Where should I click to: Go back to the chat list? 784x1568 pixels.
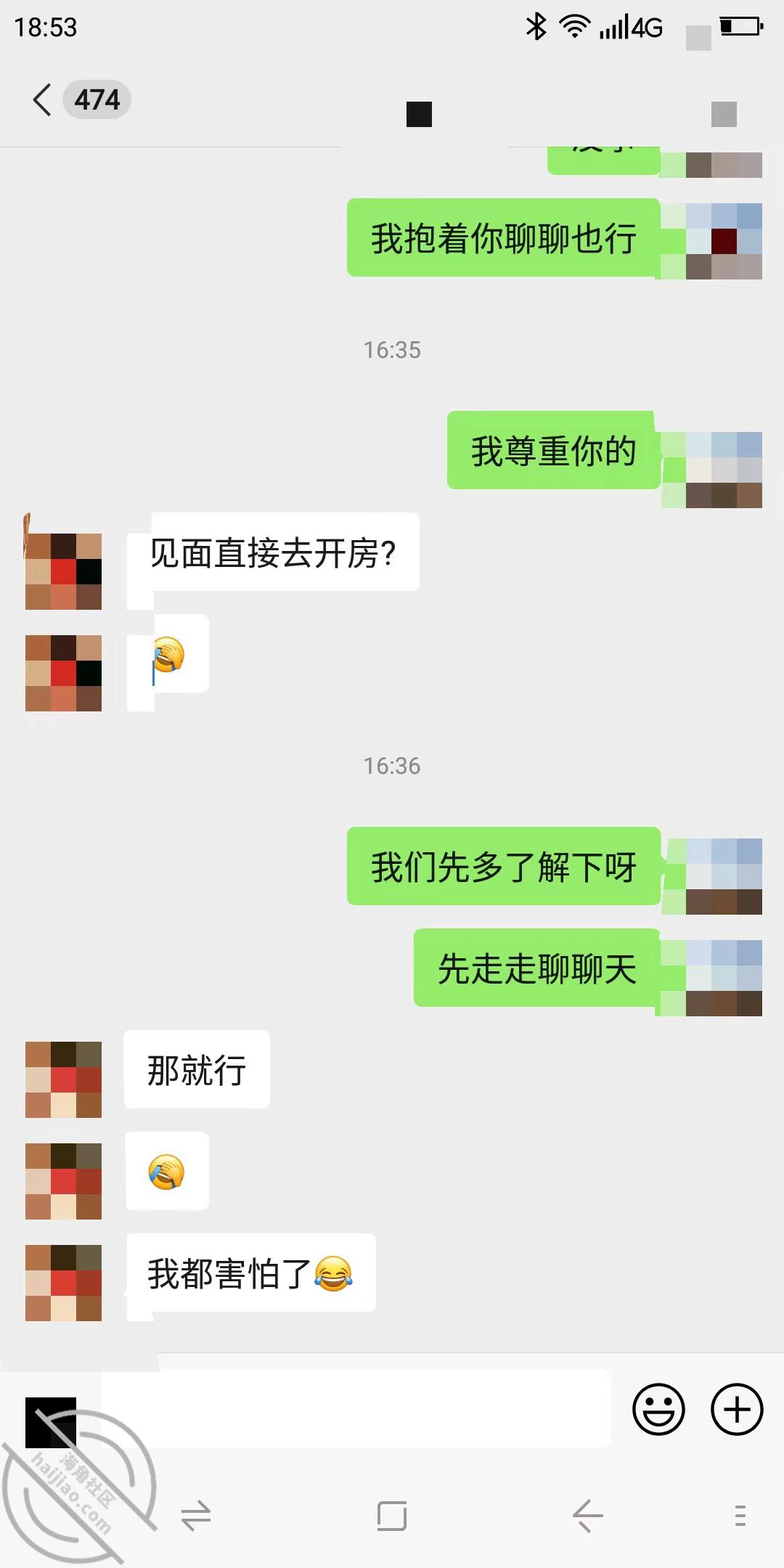42,99
